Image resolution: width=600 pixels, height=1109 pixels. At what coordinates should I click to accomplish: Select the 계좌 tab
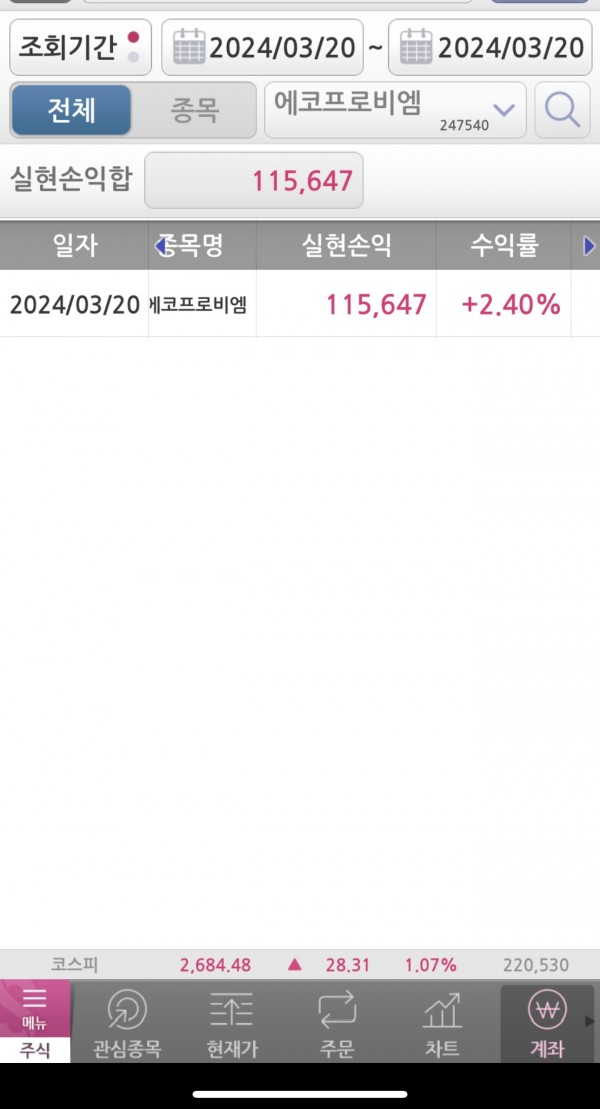[546, 1022]
